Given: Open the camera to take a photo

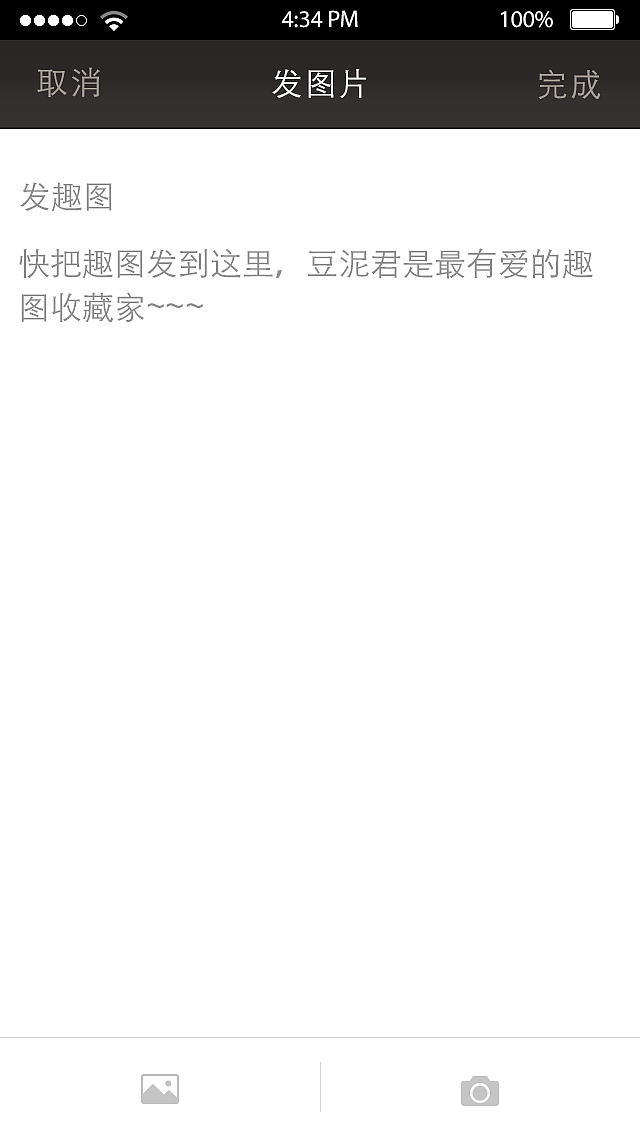Looking at the screenshot, I should click(480, 1090).
